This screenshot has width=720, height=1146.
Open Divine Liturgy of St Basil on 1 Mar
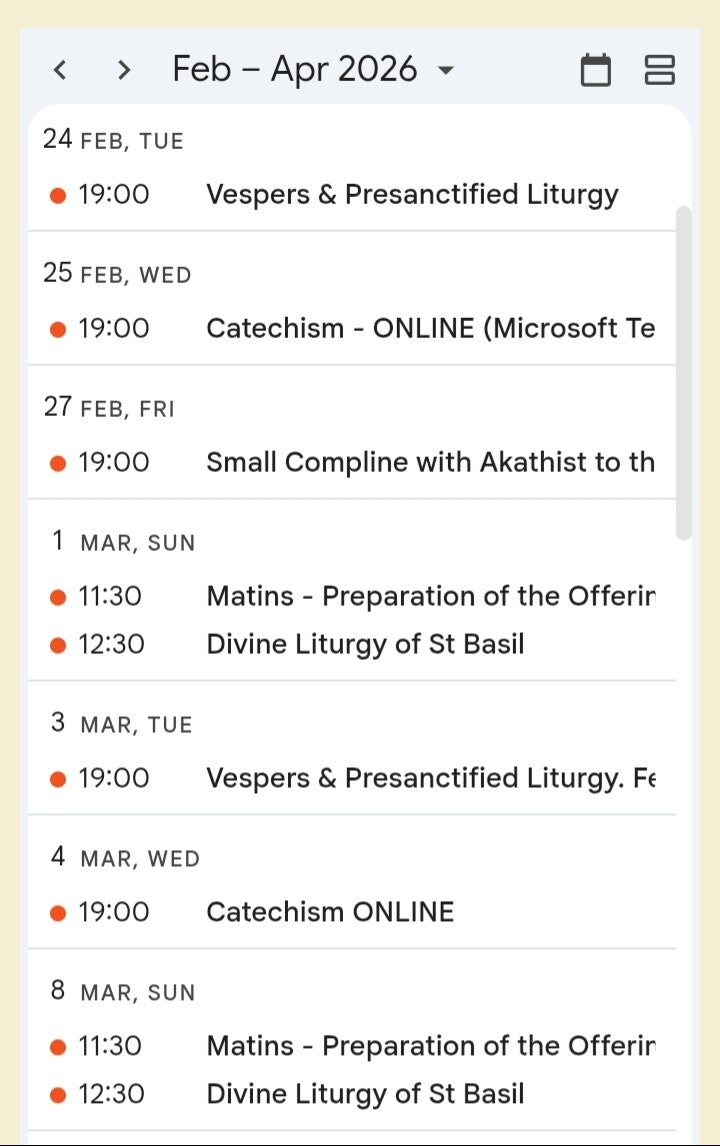pyautogui.click(x=365, y=644)
